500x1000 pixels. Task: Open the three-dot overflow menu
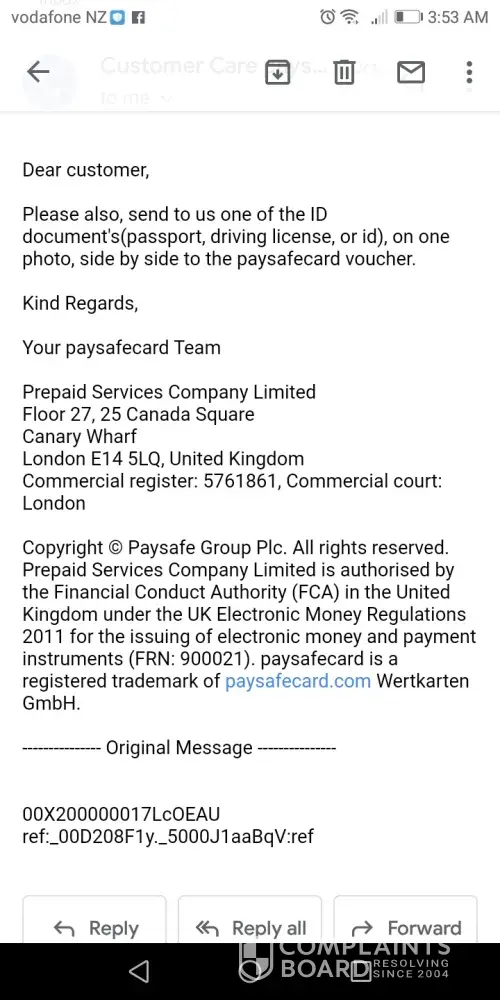(469, 72)
